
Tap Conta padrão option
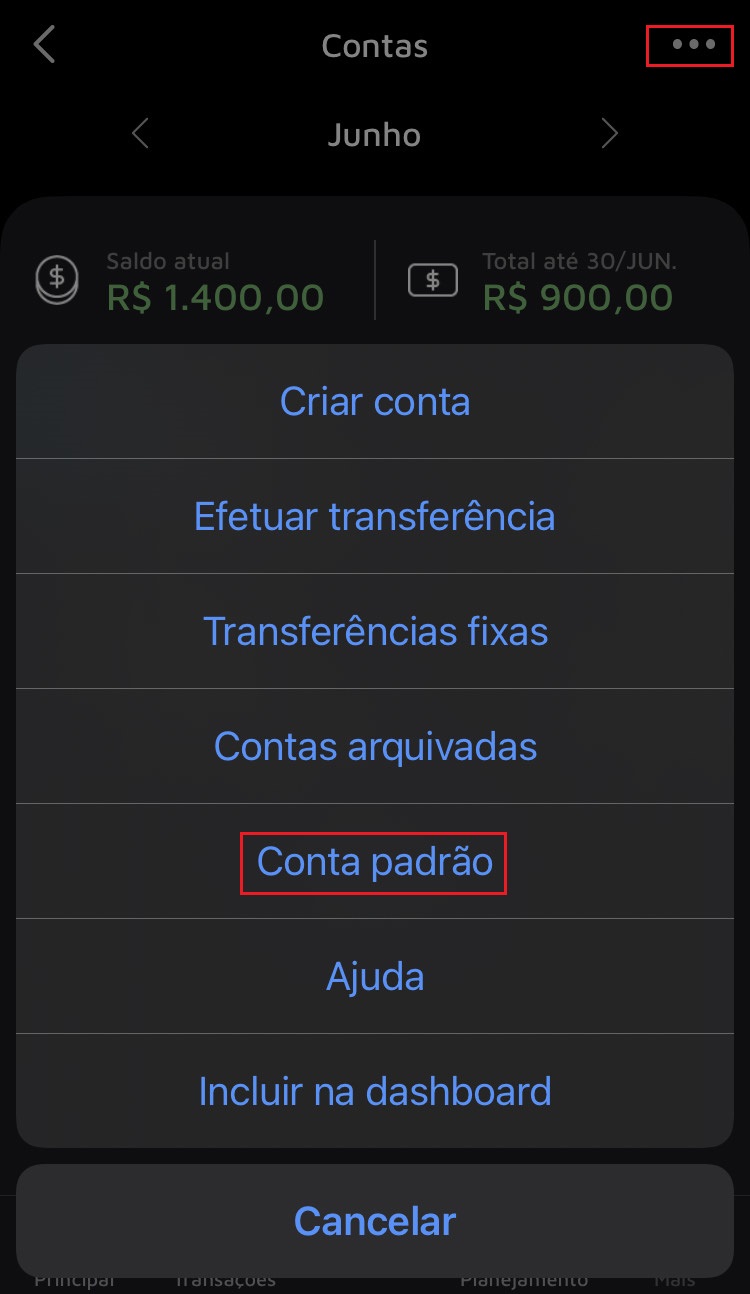375,862
